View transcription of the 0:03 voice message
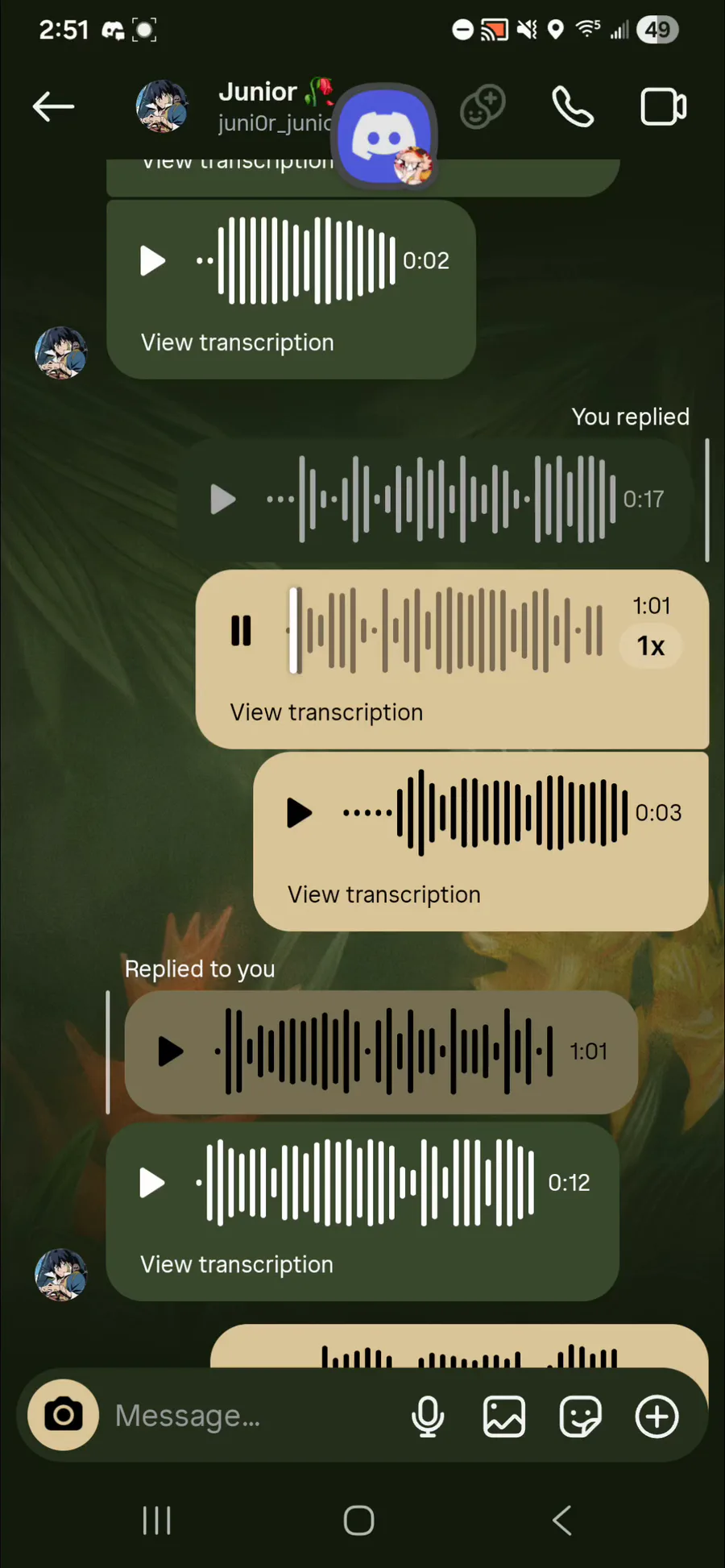This screenshot has height=1568, width=725. (384, 894)
